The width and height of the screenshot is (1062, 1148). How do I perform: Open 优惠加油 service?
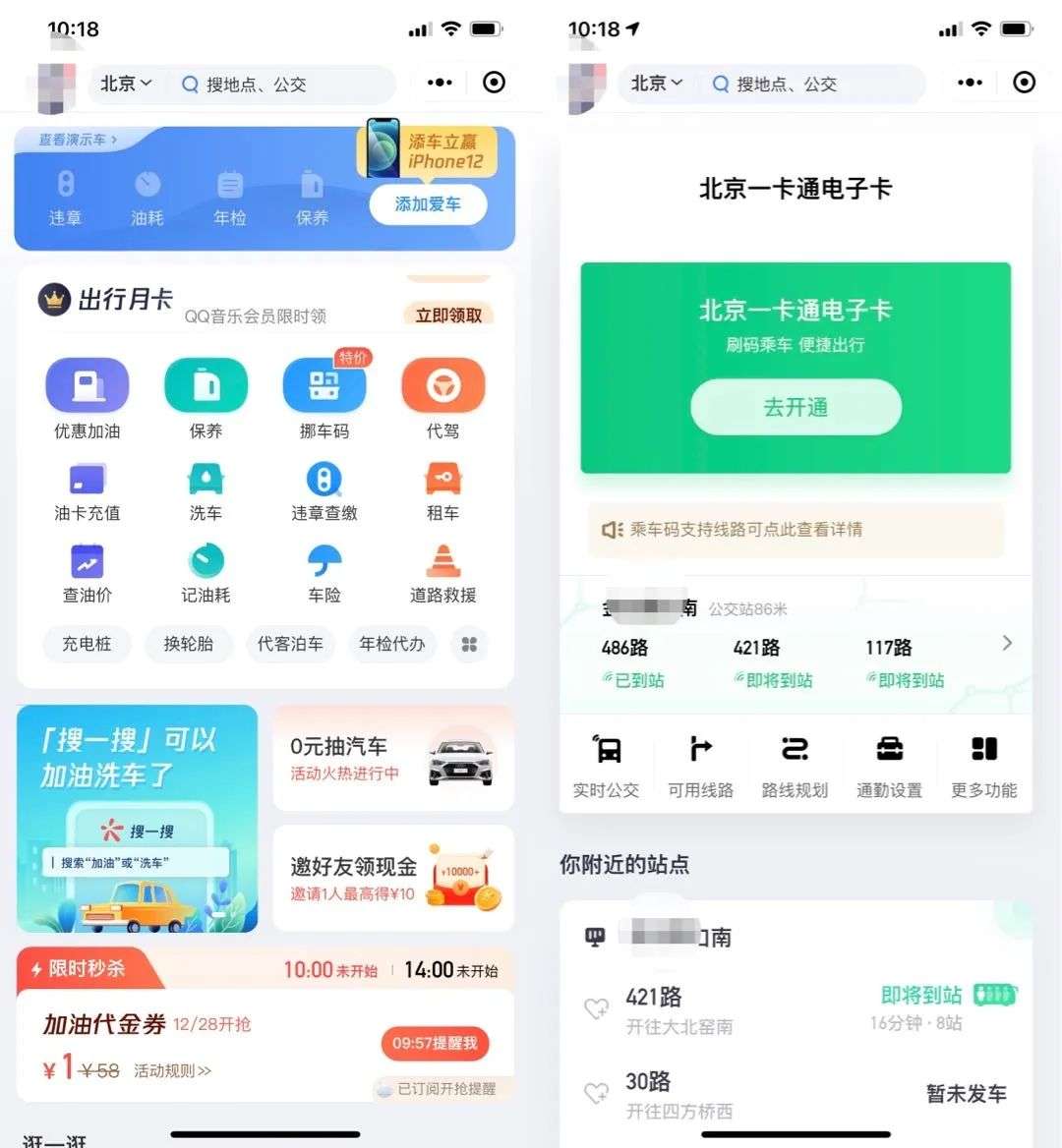tap(88, 397)
